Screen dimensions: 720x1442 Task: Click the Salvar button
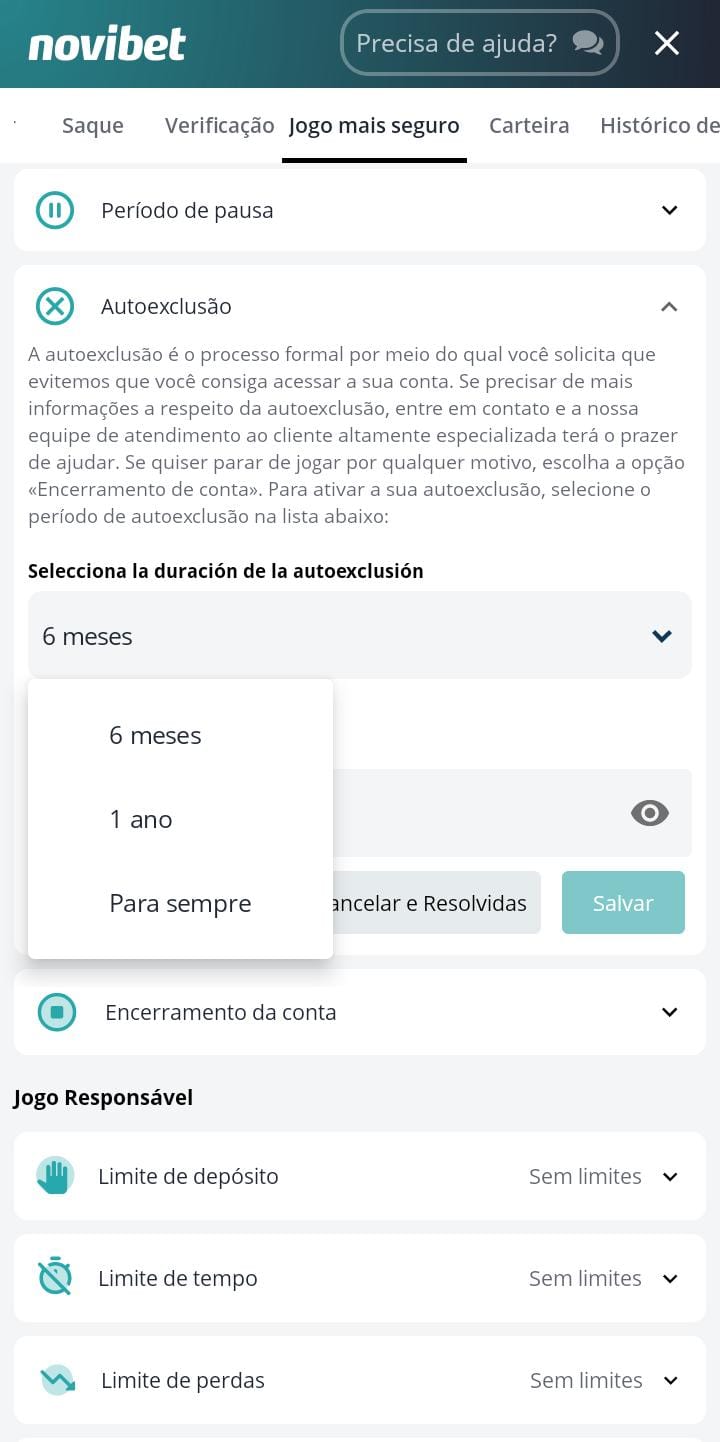tap(622, 902)
